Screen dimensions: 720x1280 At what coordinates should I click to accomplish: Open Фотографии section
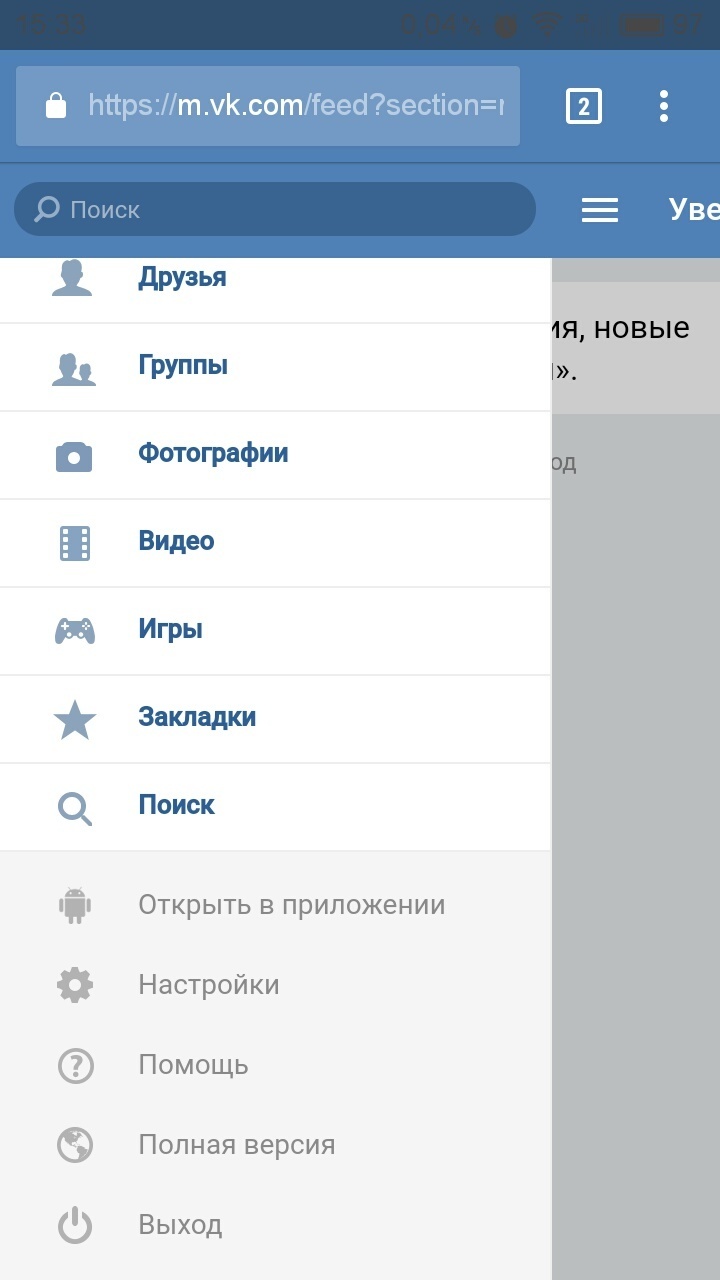click(213, 454)
